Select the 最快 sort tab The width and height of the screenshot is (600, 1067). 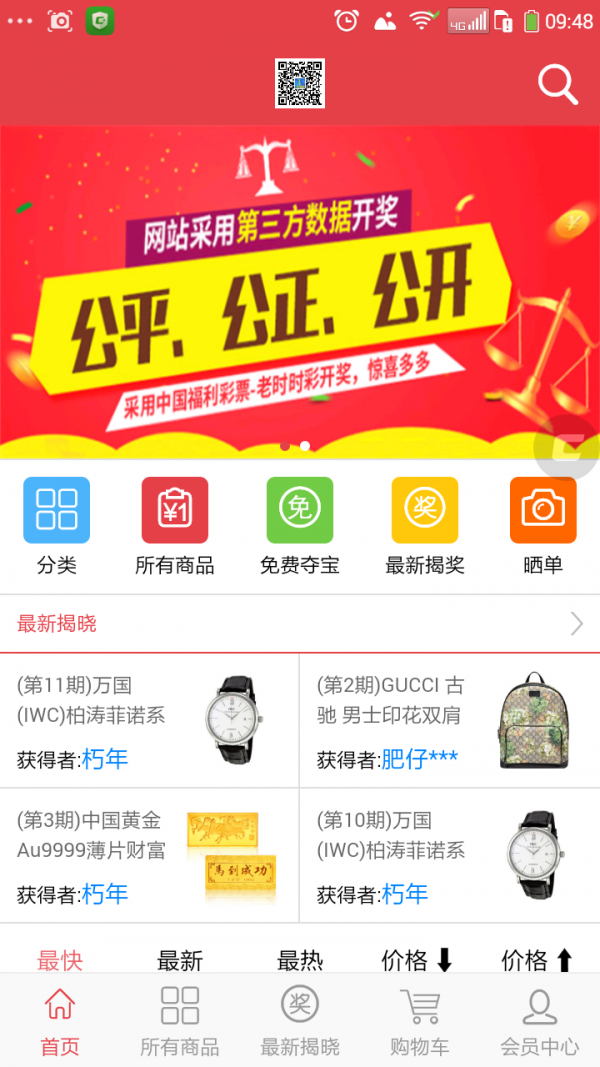[x=60, y=960]
